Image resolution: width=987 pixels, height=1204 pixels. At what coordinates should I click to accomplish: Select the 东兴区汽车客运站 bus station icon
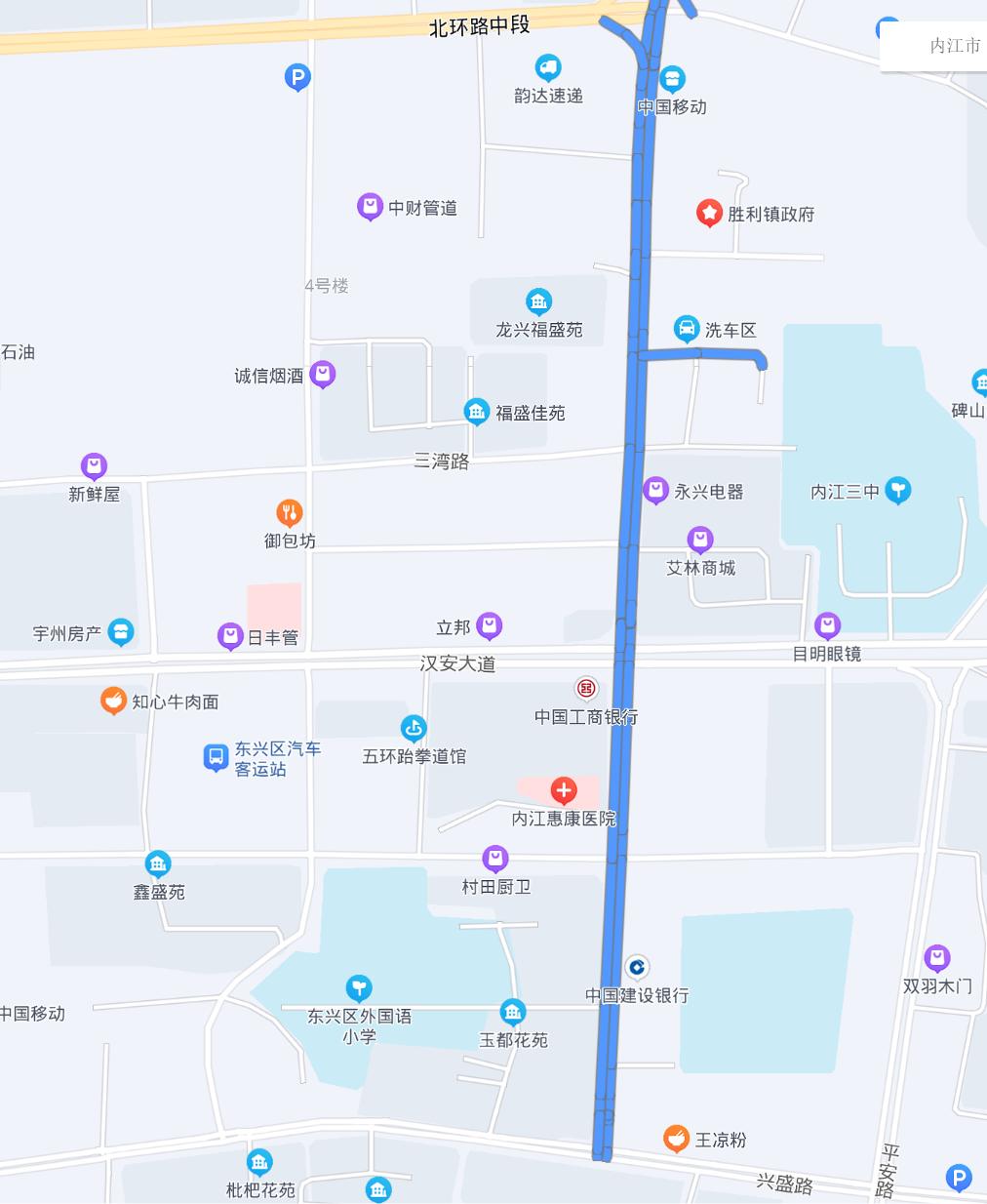(x=216, y=757)
